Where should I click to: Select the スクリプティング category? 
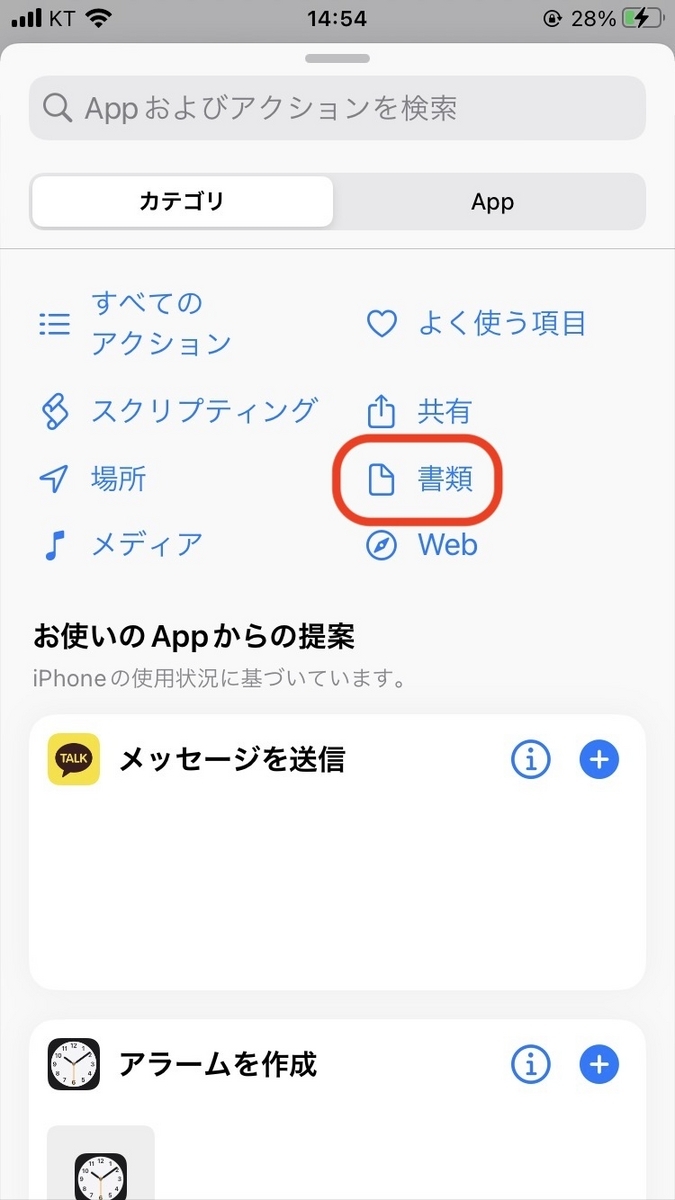tap(178, 411)
